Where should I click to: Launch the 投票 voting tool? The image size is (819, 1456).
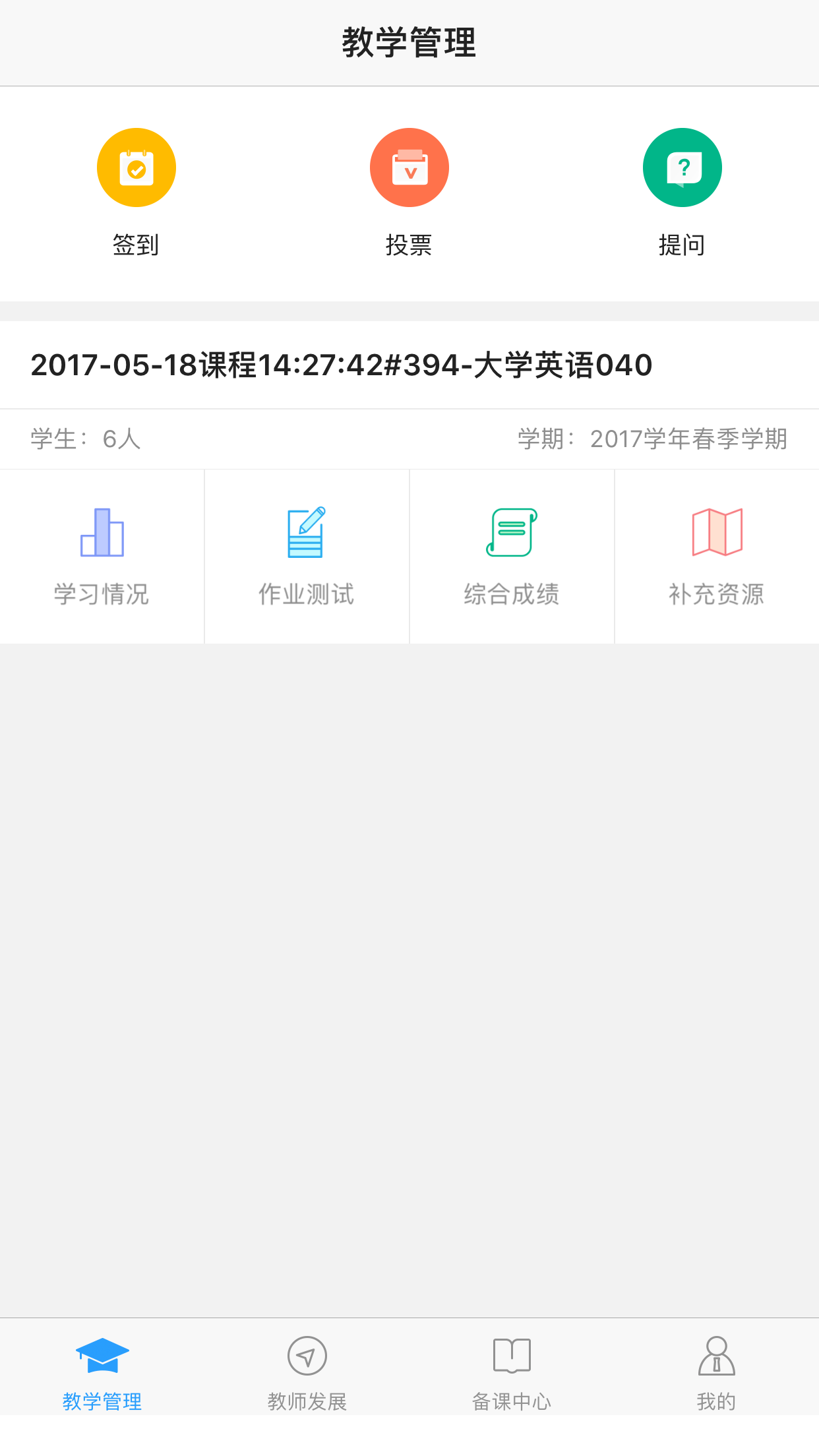pyautogui.click(x=409, y=192)
